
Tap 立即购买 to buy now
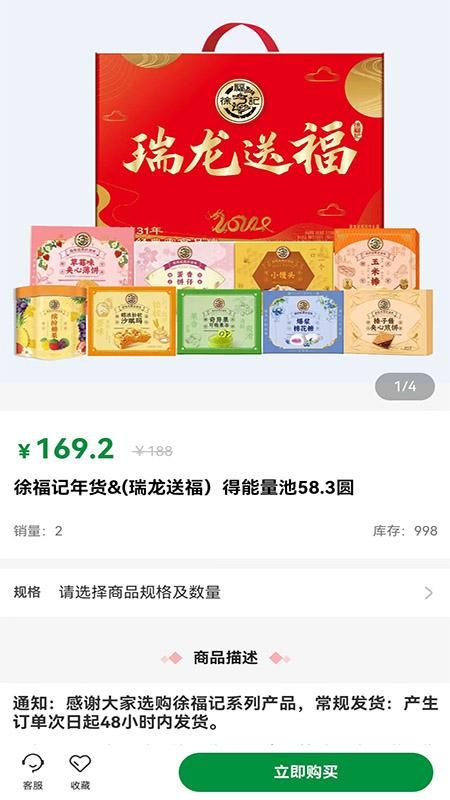(306, 772)
